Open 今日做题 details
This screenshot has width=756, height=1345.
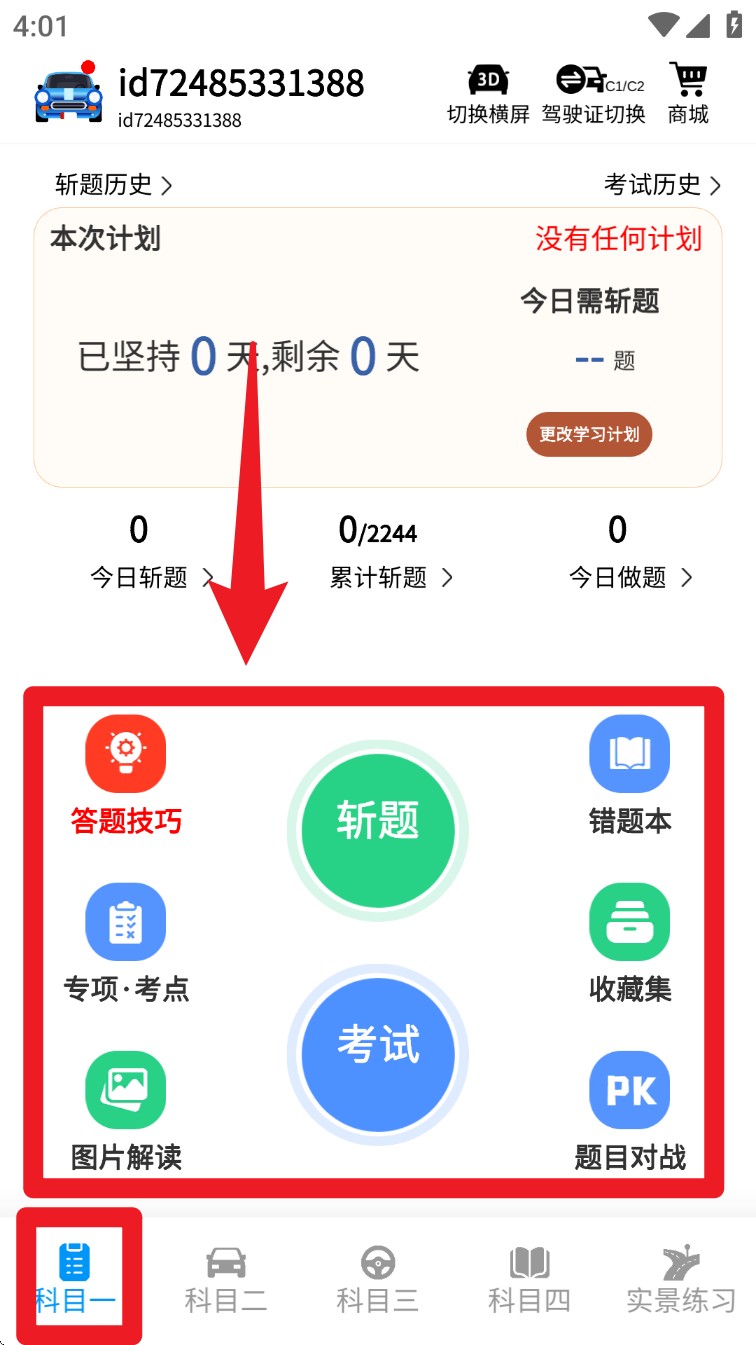click(630, 577)
